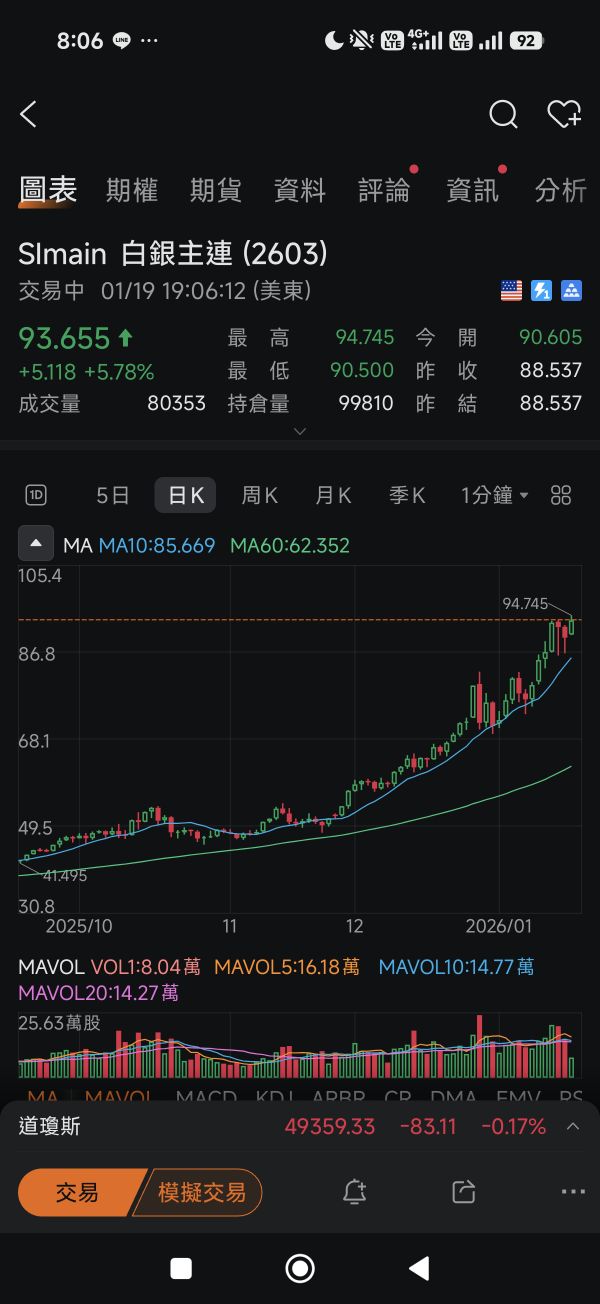600x1304 pixels.
Task: Switch to the 期權 tab
Action: click(x=132, y=191)
